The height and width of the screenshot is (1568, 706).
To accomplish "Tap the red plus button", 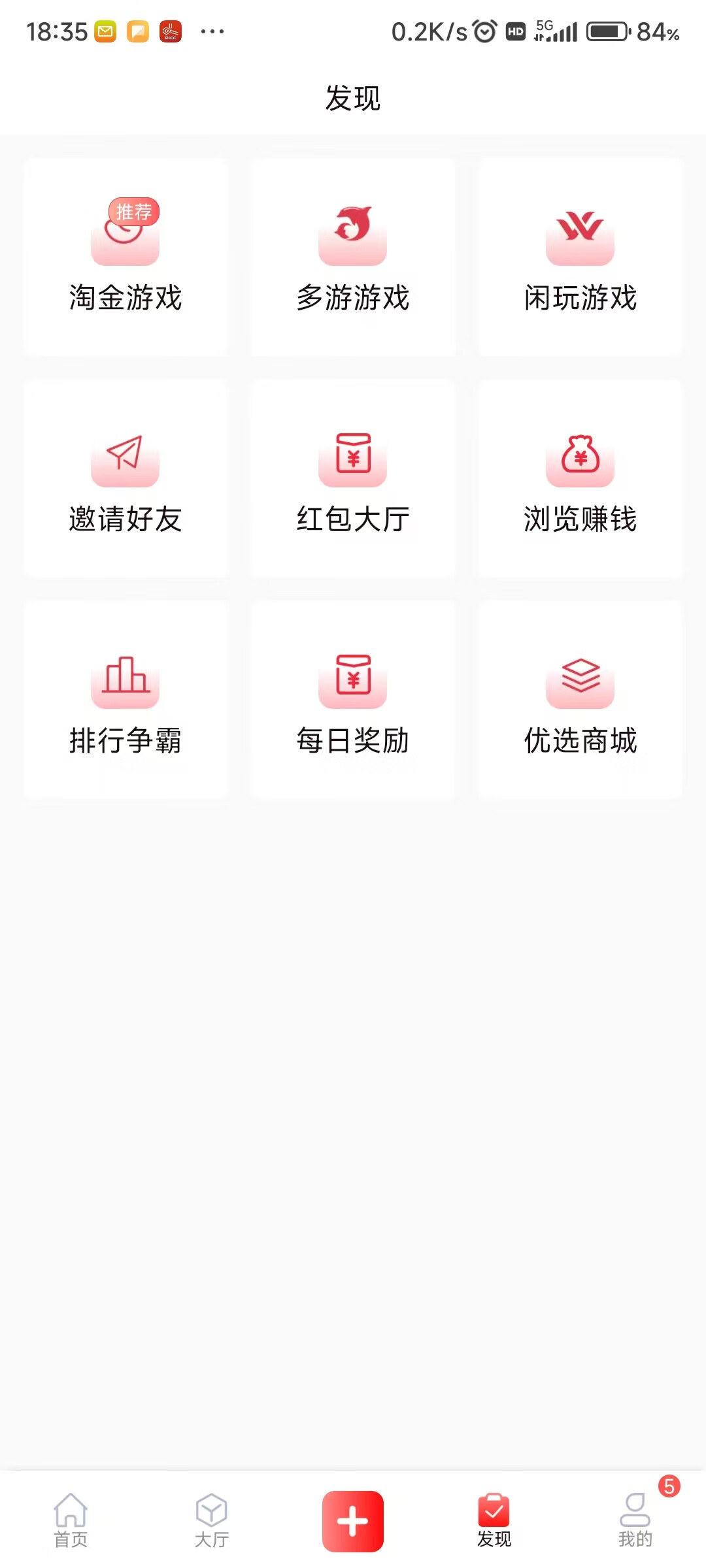I will (x=353, y=1521).
